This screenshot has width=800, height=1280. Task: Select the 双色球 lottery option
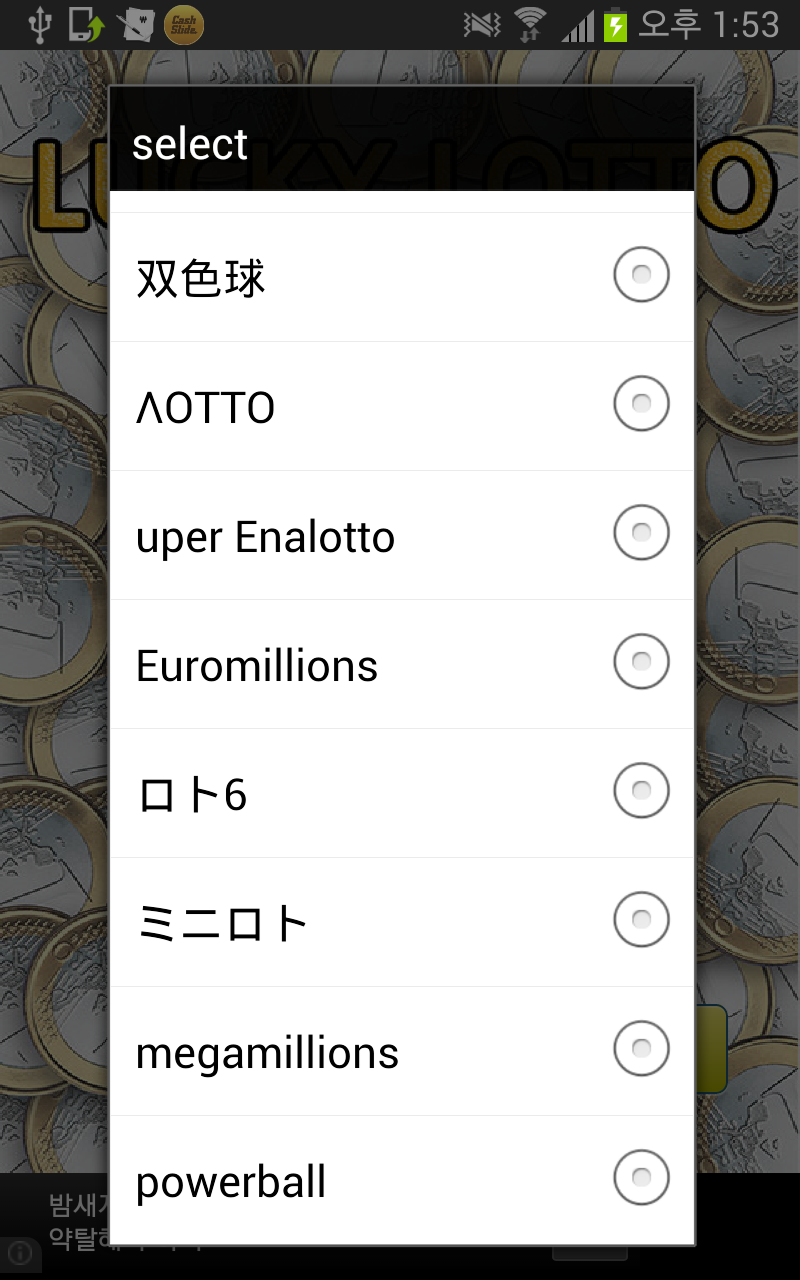click(x=401, y=277)
